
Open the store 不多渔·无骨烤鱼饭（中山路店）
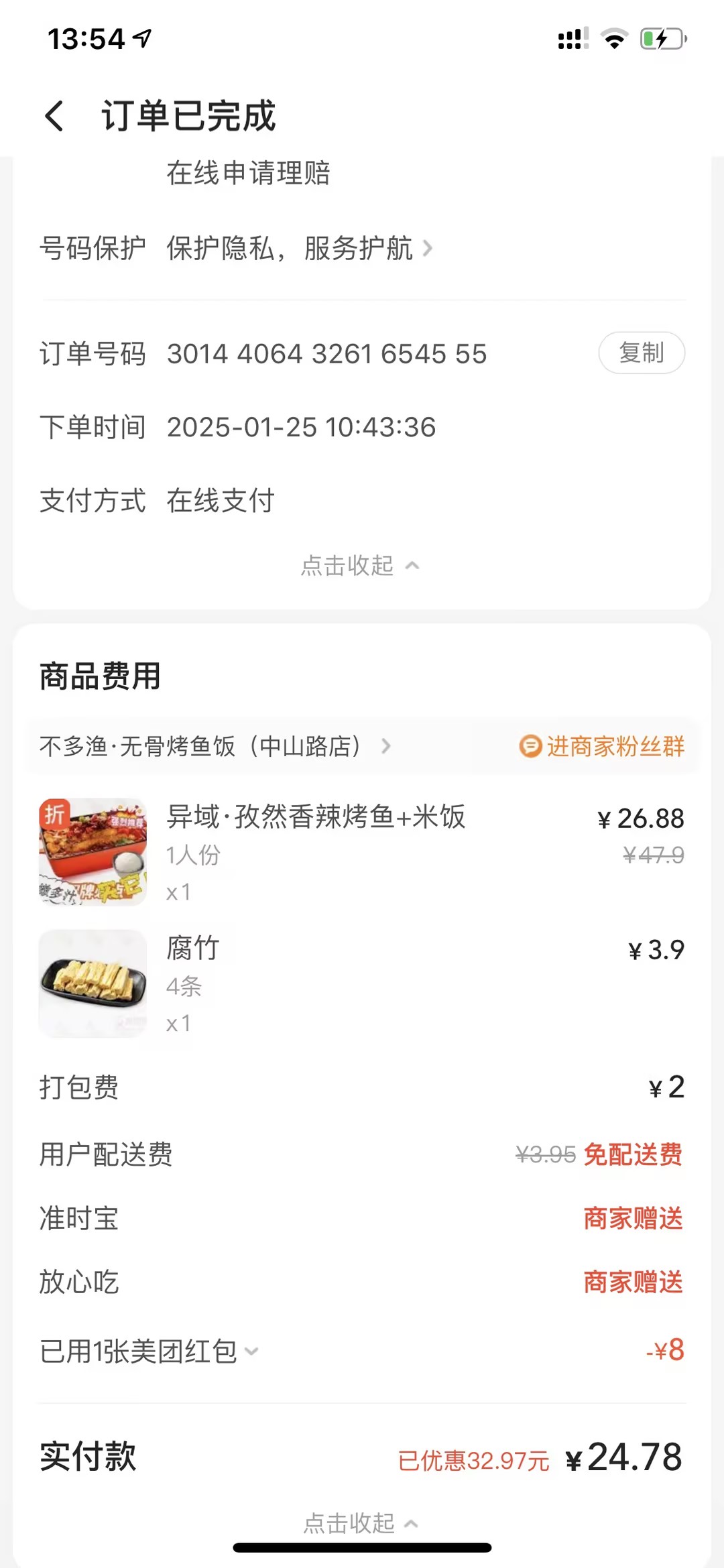(215, 746)
